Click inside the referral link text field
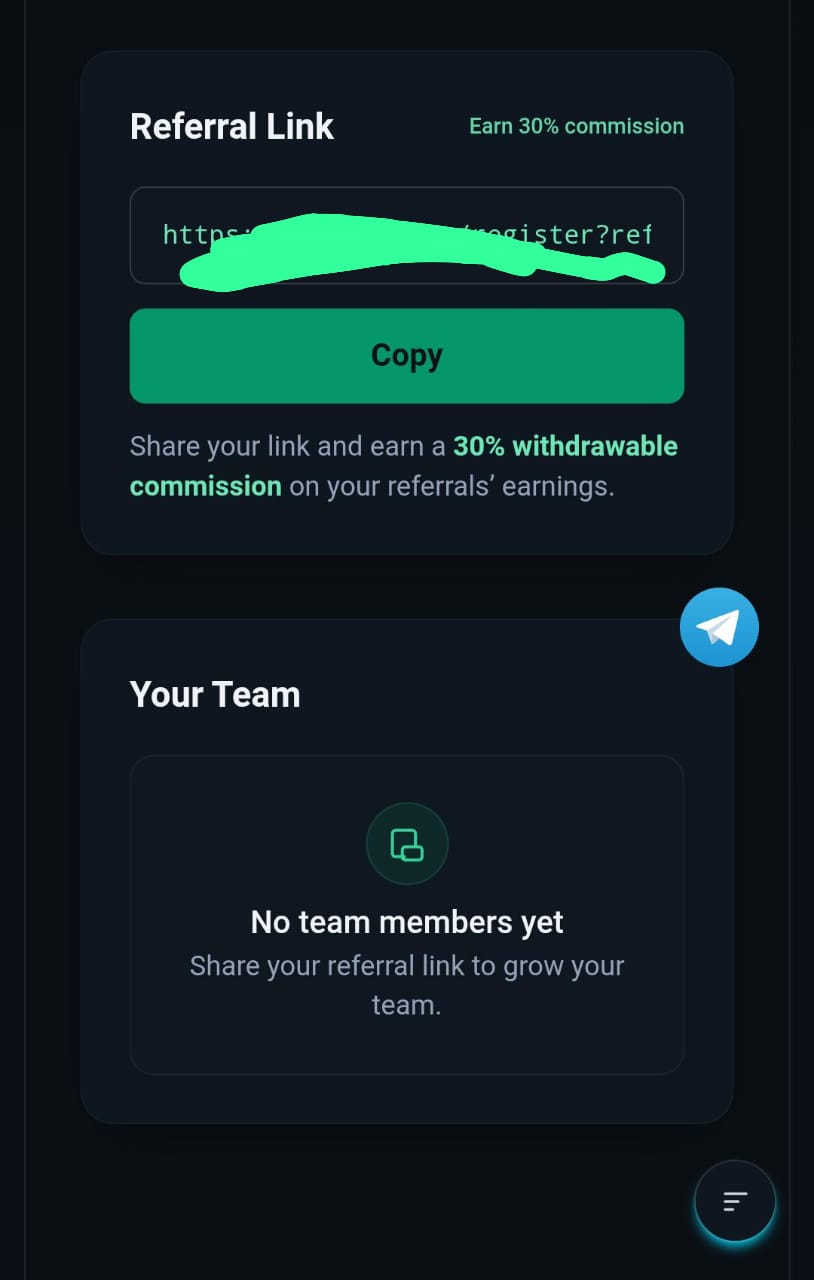The image size is (814, 1280). [x=407, y=235]
